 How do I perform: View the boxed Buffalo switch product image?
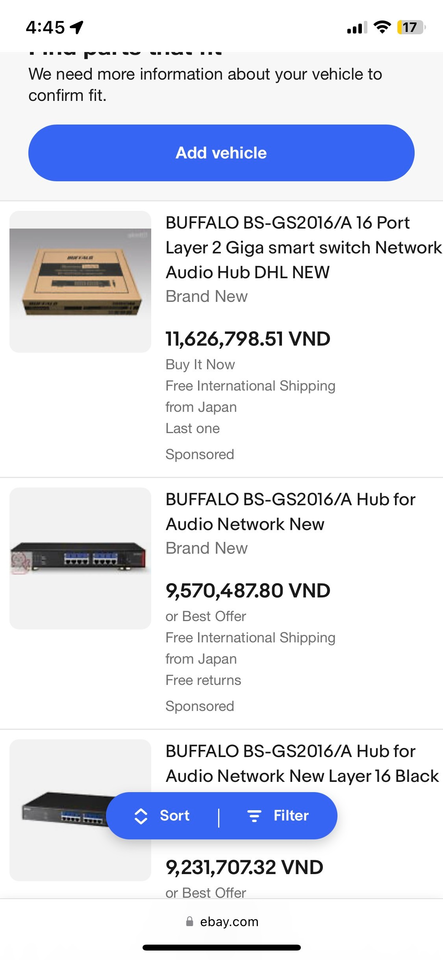click(80, 282)
